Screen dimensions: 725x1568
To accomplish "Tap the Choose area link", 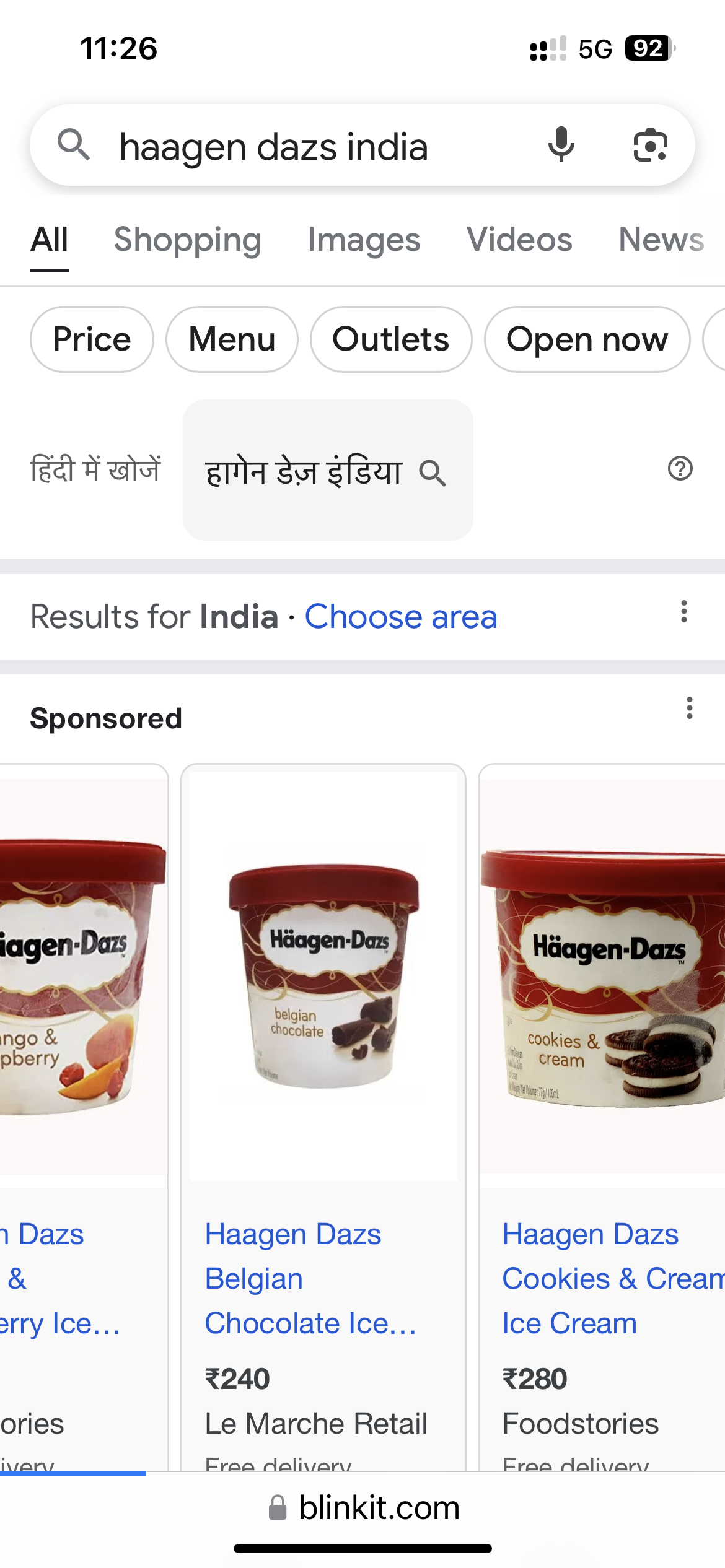I will click(x=401, y=617).
